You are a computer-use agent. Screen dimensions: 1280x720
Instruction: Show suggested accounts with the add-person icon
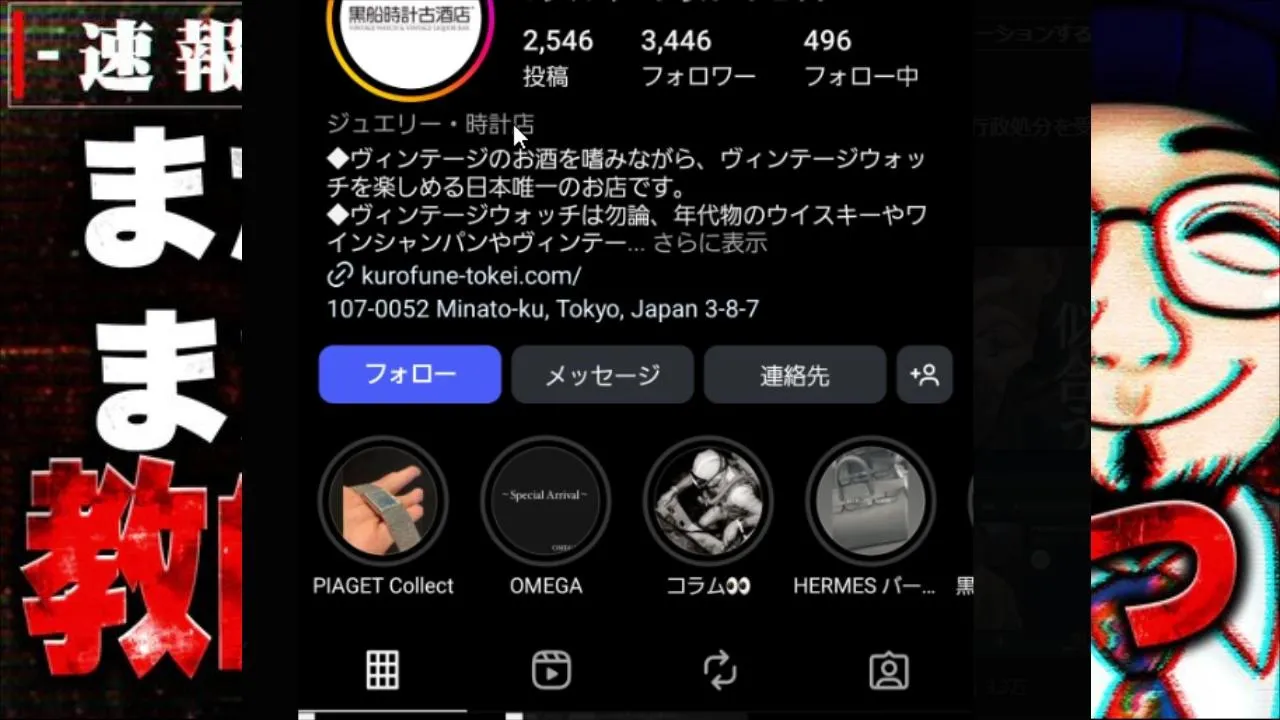(924, 375)
